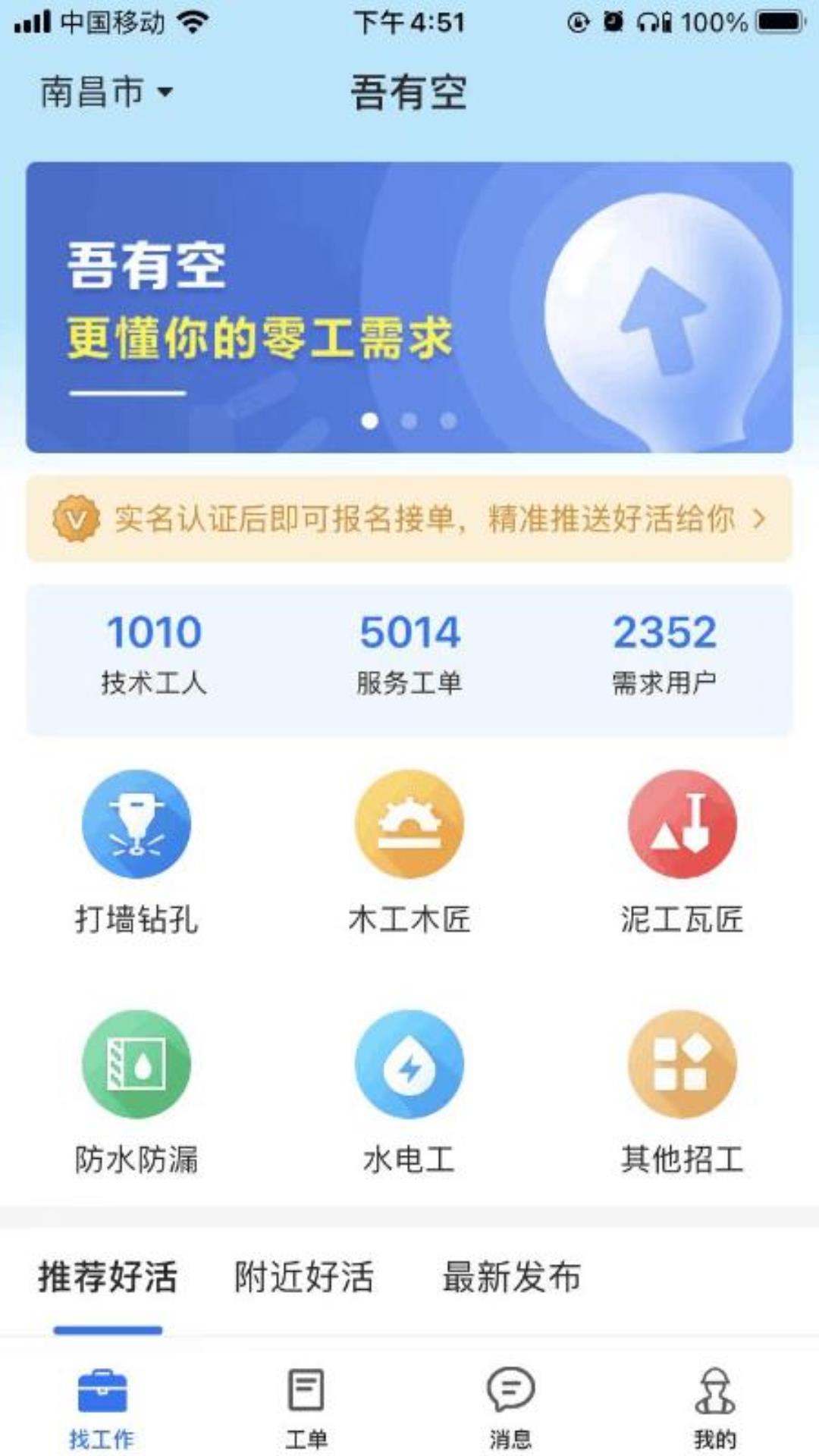Viewport: 819px width, 1456px height.
Task: Go to the 找工作 bottom tab
Action: click(102, 1409)
